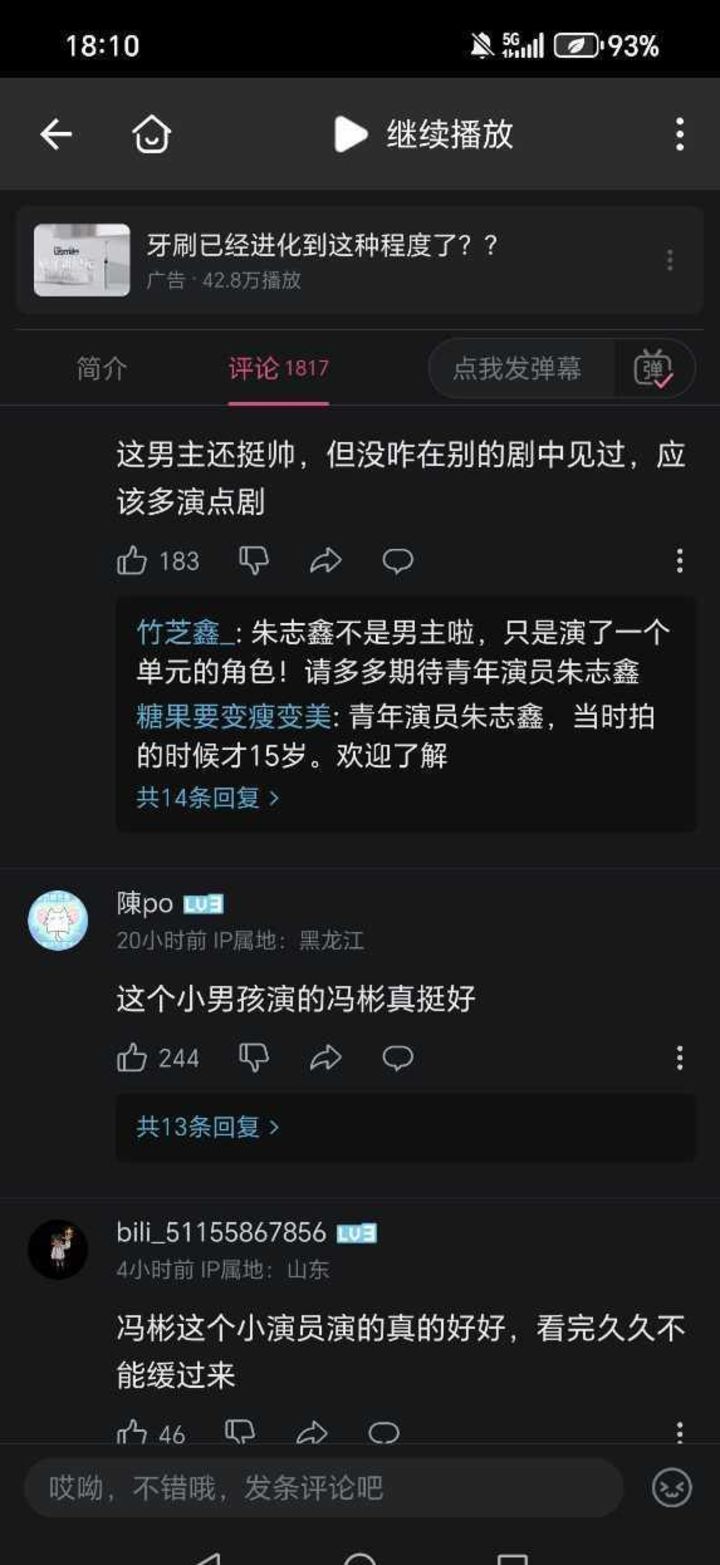
Task: Open the toothbrush ad's options menu
Action: pyautogui.click(x=670, y=260)
